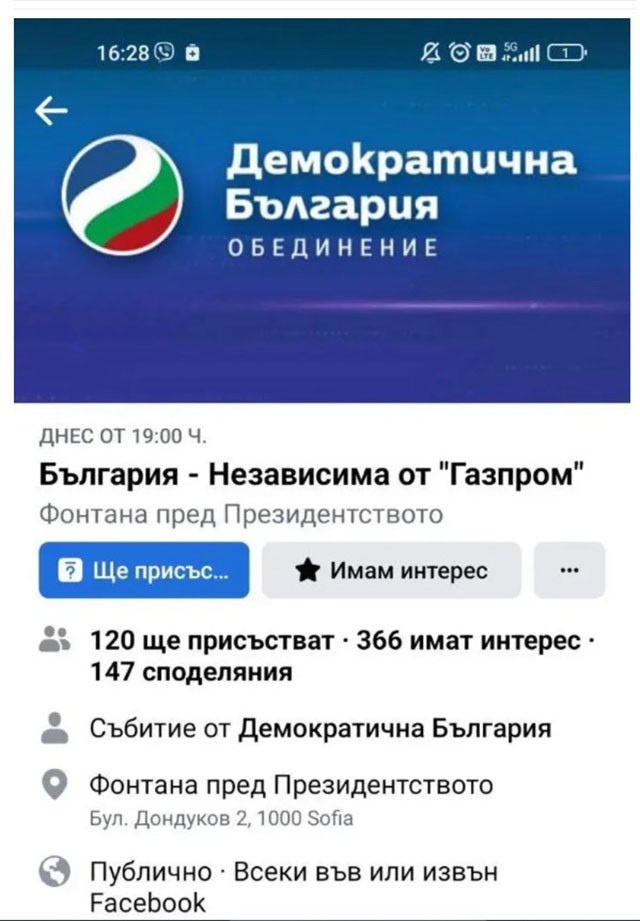640x921 pixels.
Task: Open the location Фонтана пред Президентството
Action: pyautogui.click(x=291, y=785)
